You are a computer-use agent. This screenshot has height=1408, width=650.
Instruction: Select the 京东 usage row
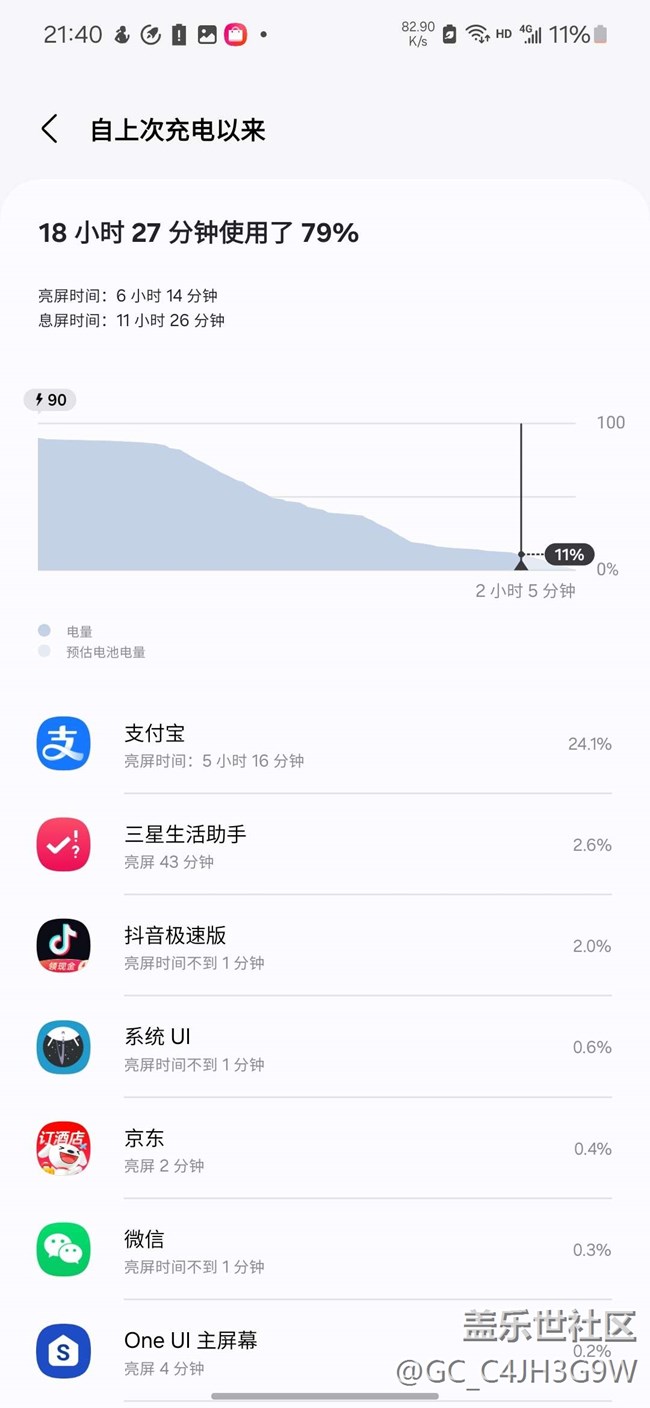(325, 1148)
